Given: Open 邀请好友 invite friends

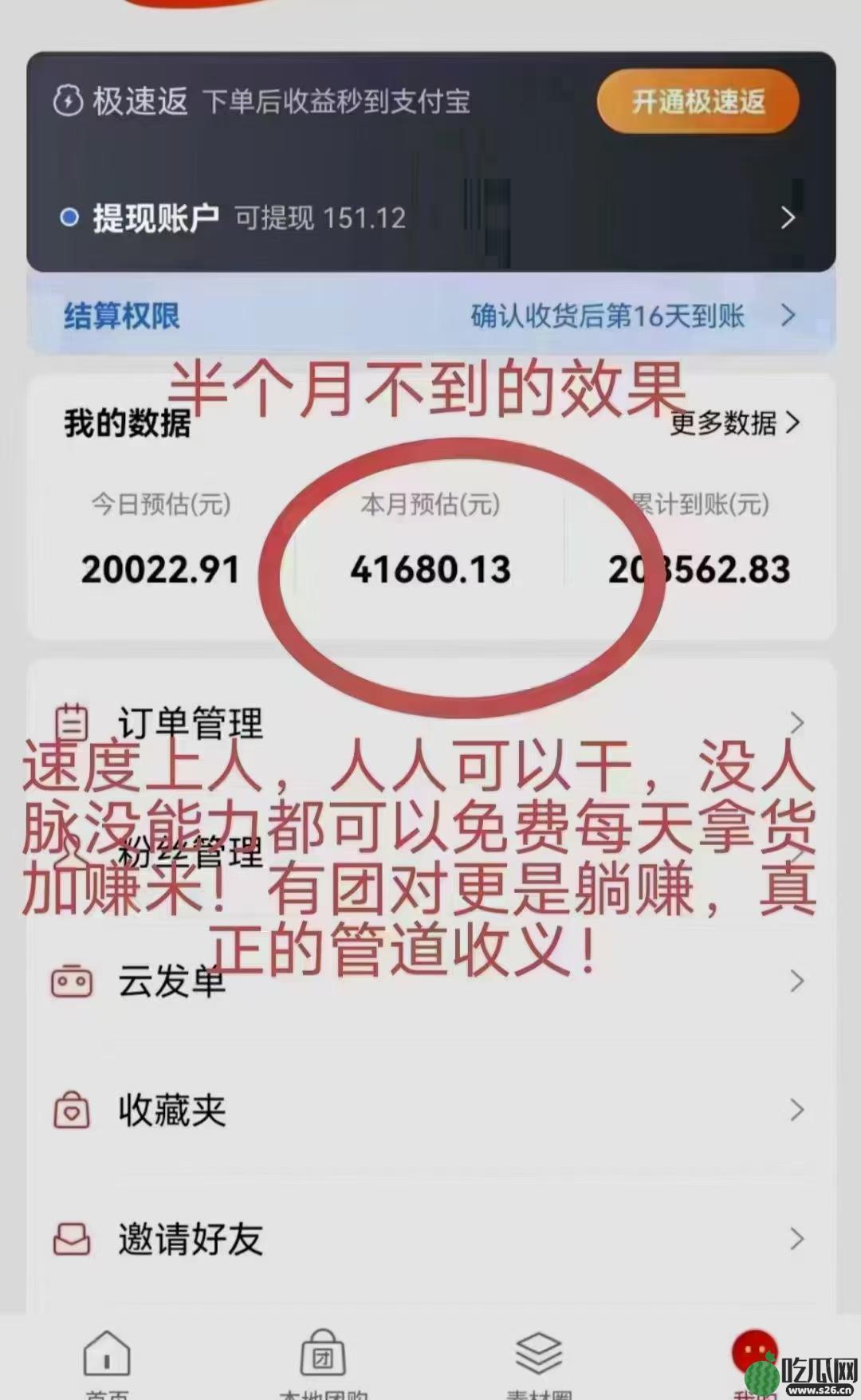Looking at the screenshot, I should pos(431,1239).
